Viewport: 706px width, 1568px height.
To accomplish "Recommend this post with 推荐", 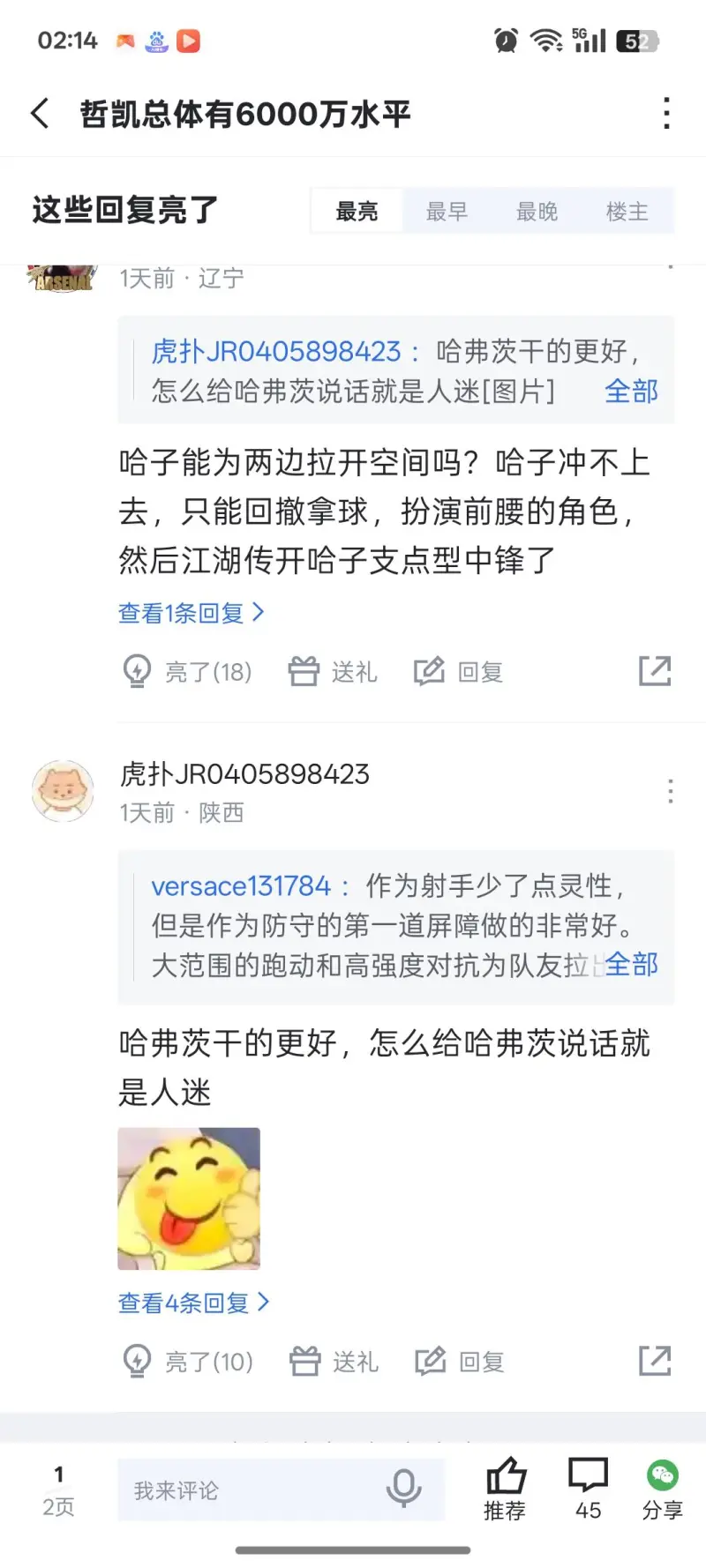I will pos(505,1489).
